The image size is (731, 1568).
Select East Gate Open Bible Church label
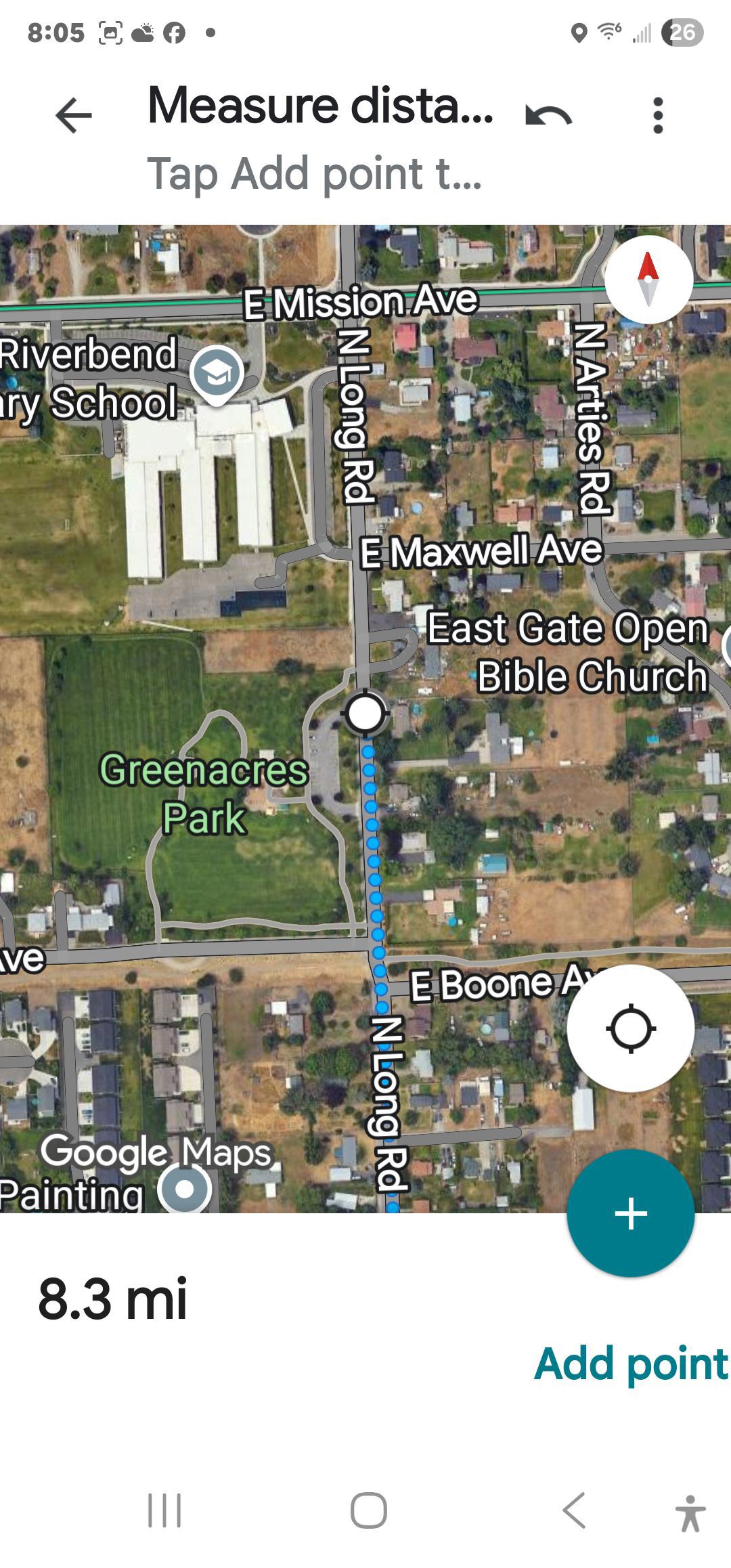click(567, 652)
